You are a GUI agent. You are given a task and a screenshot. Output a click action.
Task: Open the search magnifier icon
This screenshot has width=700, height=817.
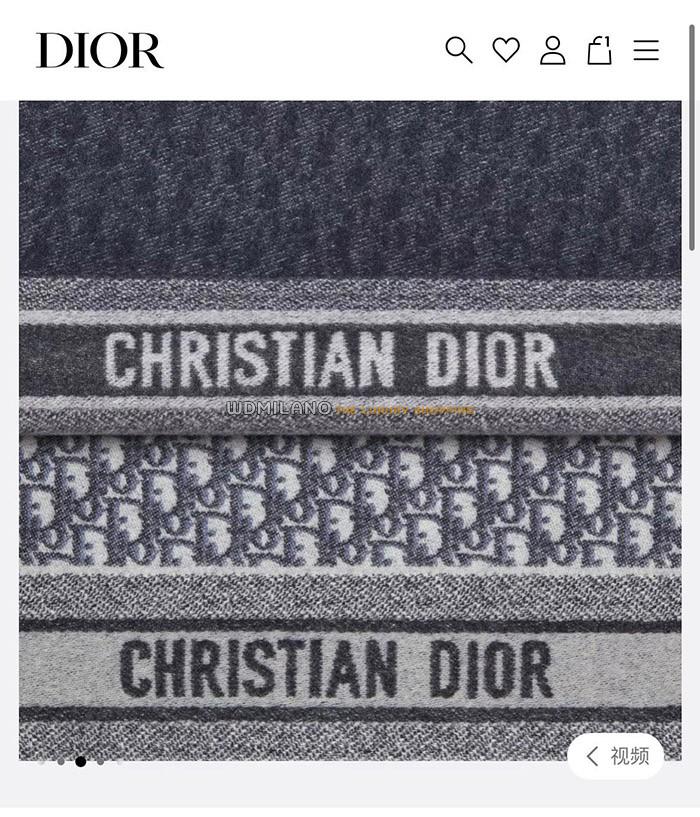coord(458,50)
